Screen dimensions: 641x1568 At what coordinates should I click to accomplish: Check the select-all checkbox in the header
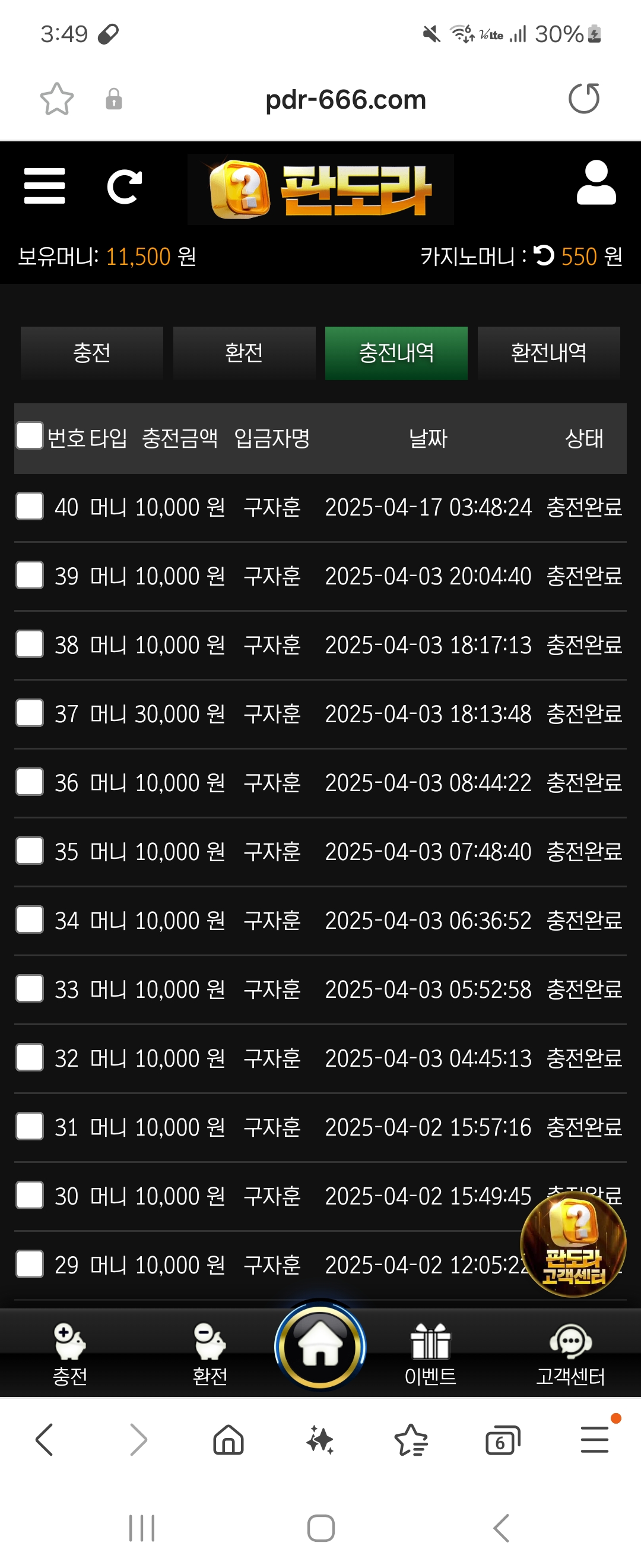pos(30,436)
